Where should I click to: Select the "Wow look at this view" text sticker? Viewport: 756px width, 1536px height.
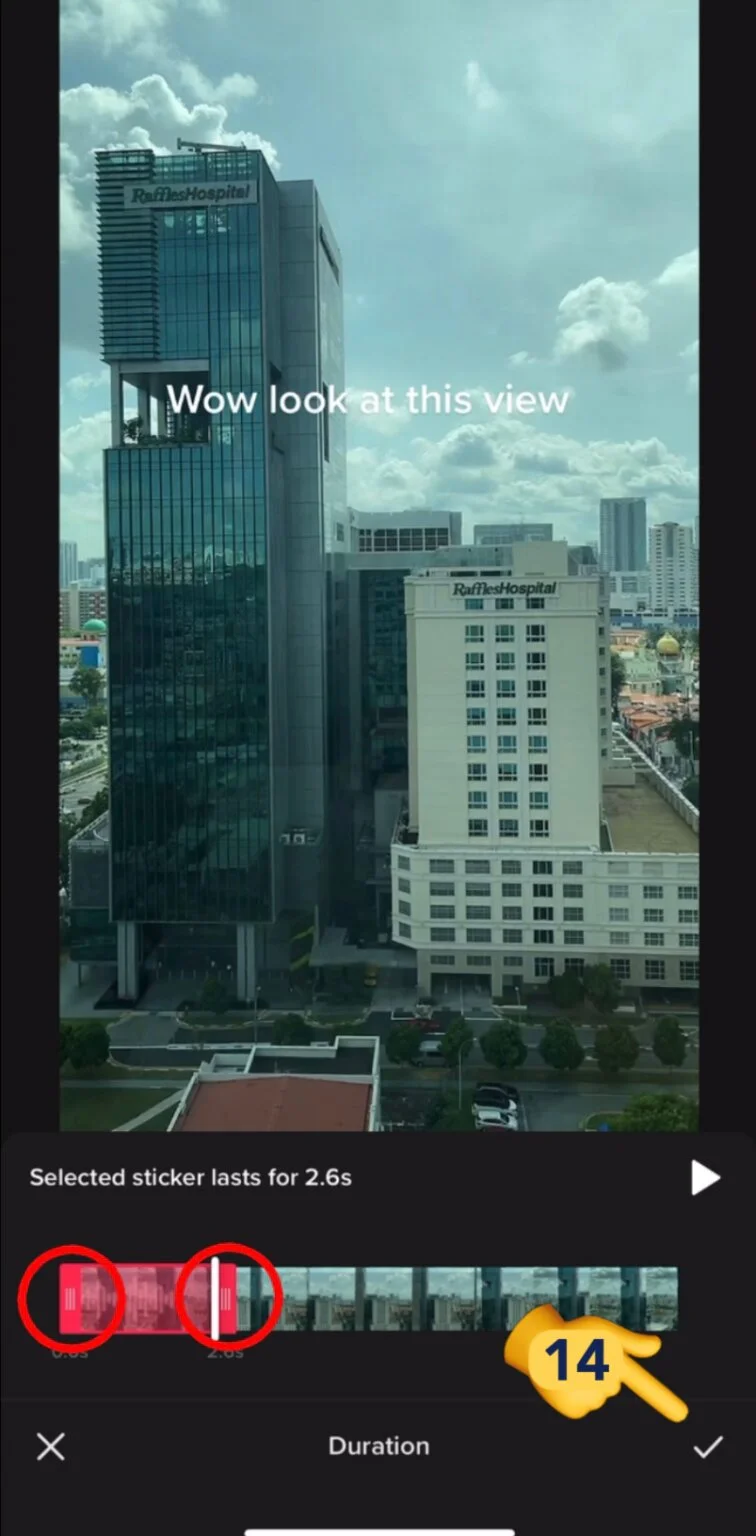pos(367,400)
